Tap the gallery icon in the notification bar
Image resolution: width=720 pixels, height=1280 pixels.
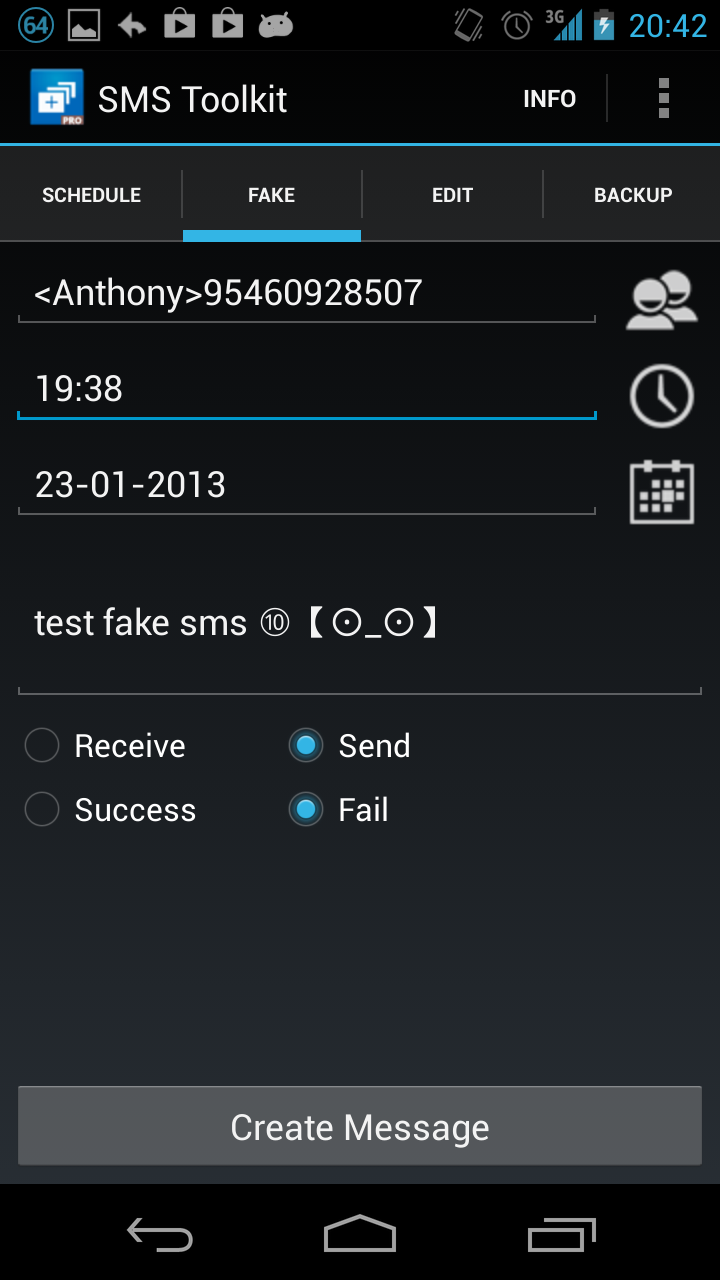point(83,24)
